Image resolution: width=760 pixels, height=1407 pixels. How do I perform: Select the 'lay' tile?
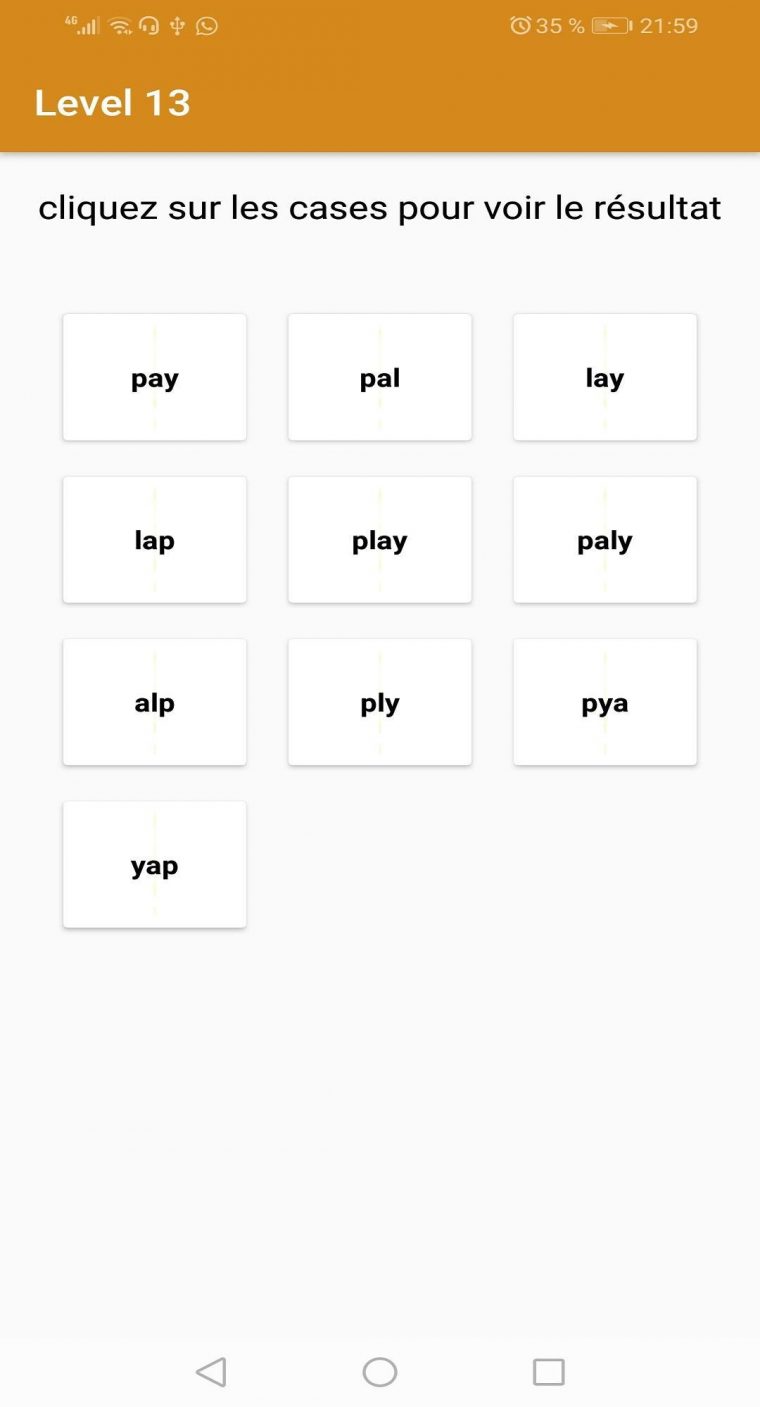coord(604,377)
